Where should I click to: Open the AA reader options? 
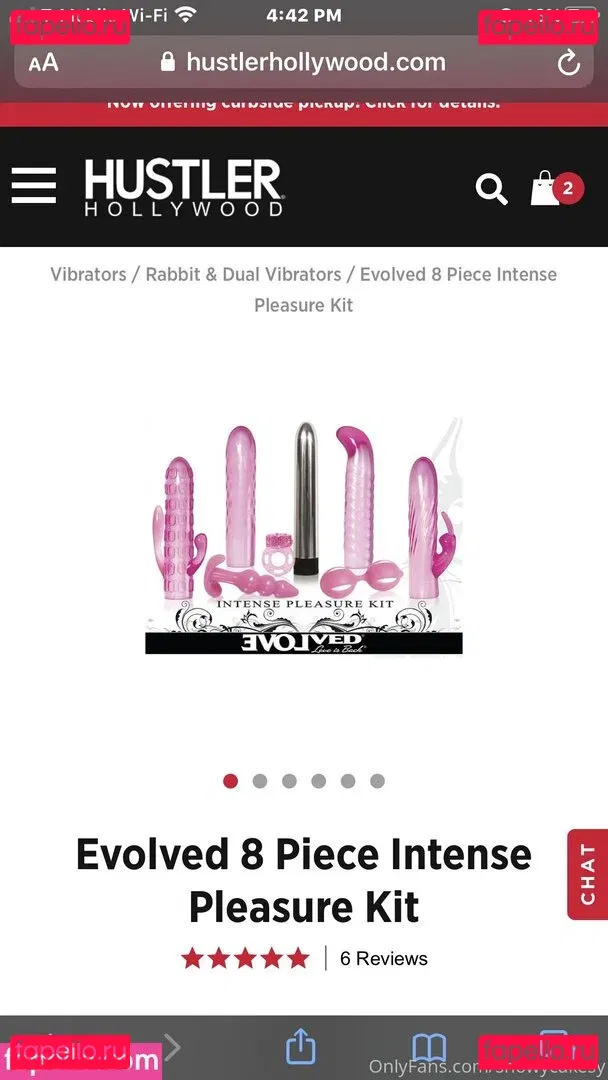(x=43, y=64)
